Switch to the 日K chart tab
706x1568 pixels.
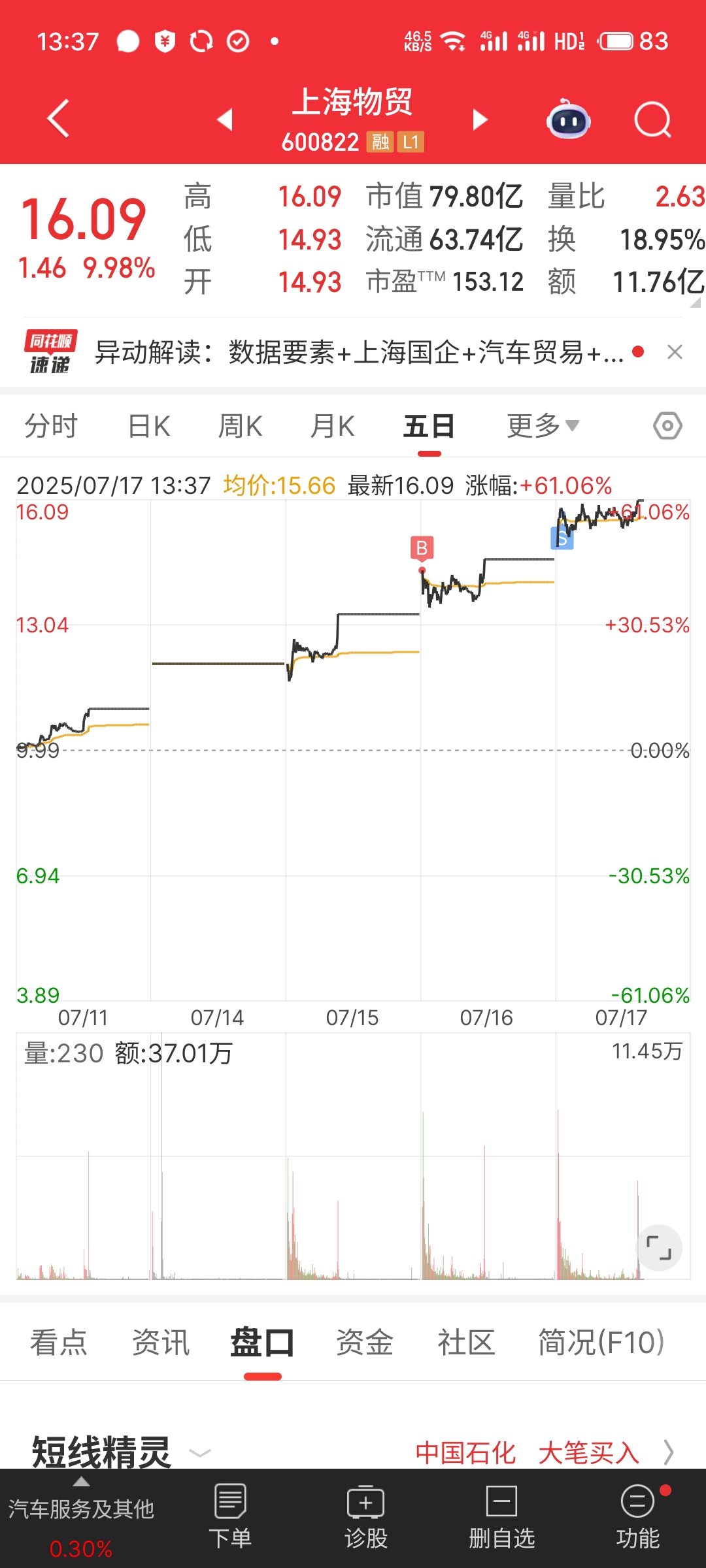[x=149, y=426]
